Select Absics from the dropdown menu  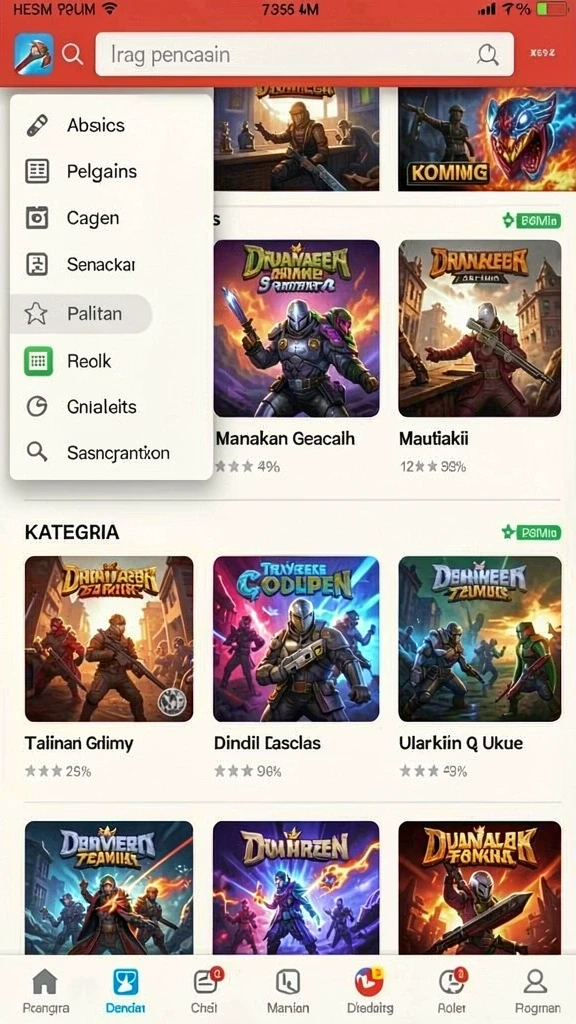coord(111,125)
